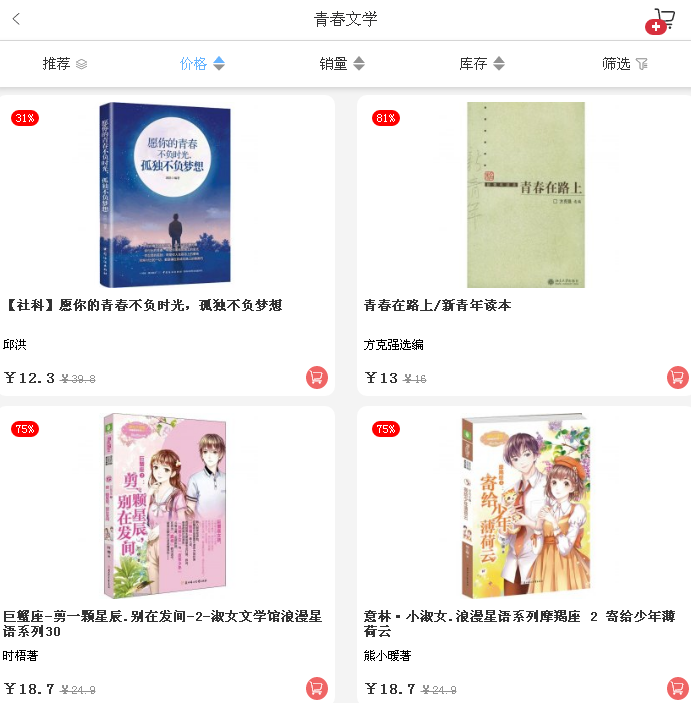Viewport: 691px width, 703px height.
Task: Sort books by 库存
Action: point(482,64)
